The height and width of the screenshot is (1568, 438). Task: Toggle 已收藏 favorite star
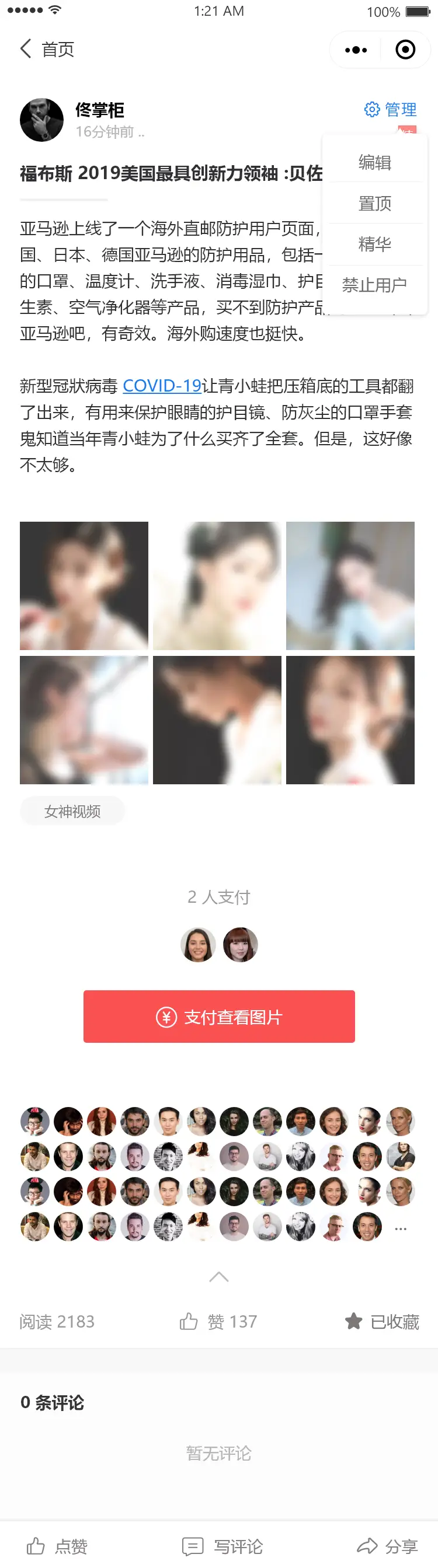[382, 1322]
